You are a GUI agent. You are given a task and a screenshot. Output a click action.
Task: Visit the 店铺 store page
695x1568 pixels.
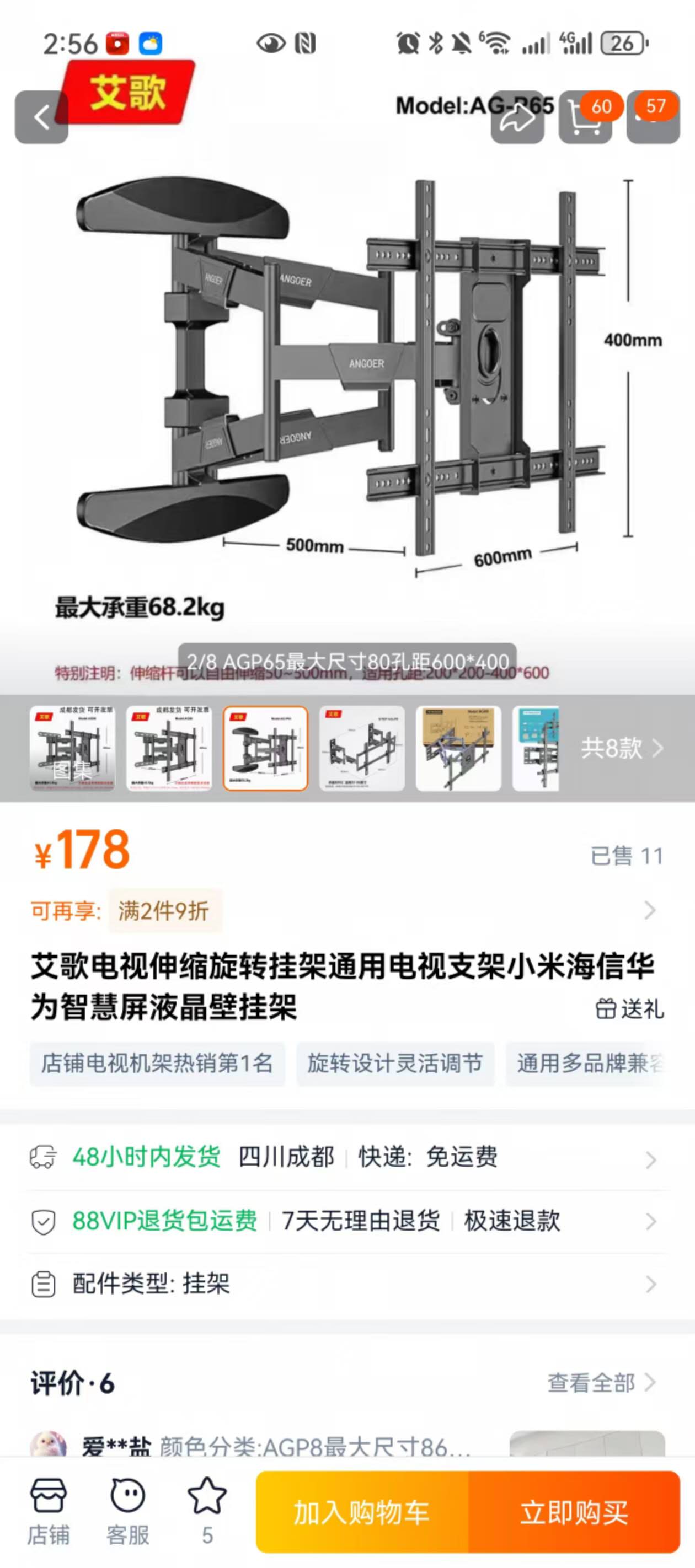[49, 1511]
